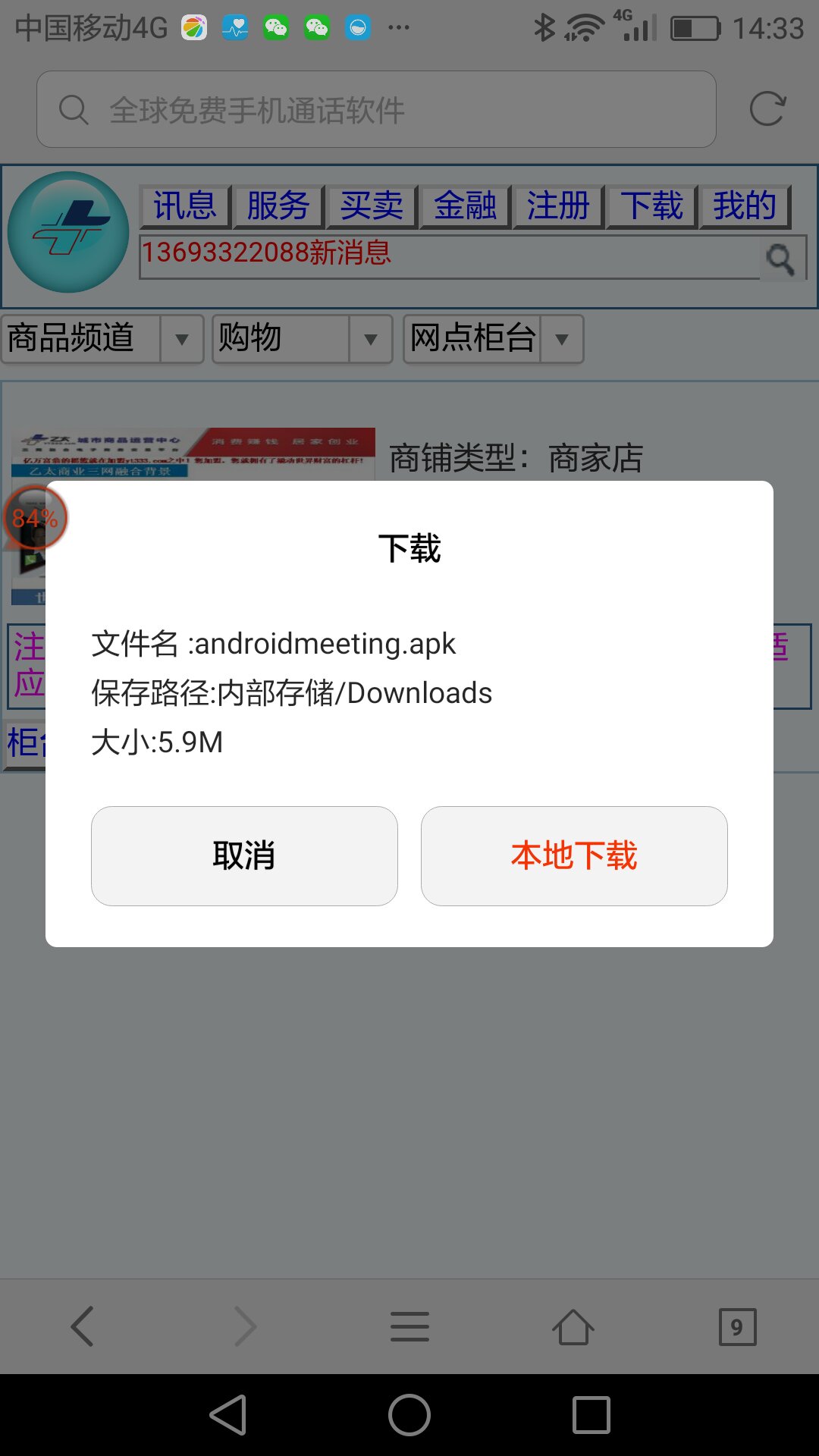Reload the page with the refresh icon
The height and width of the screenshot is (1456, 819).
(x=767, y=110)
